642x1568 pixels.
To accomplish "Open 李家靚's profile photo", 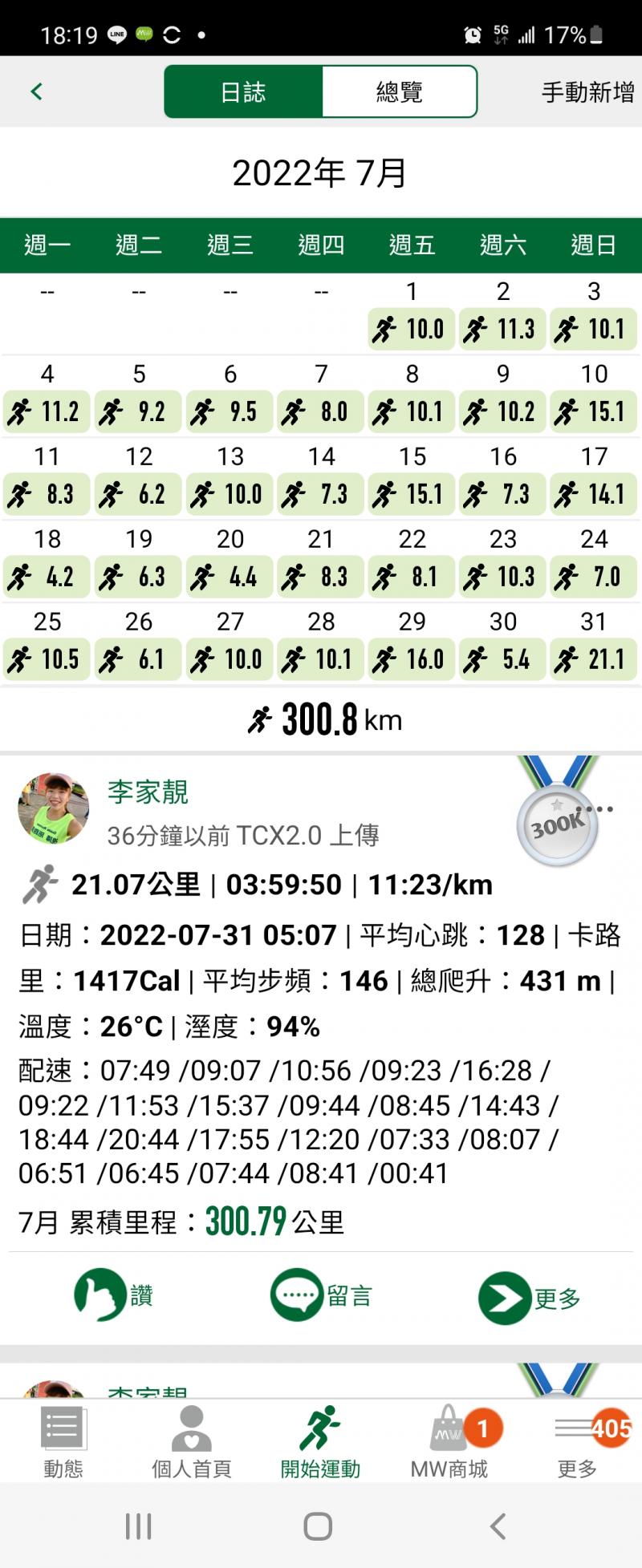I will (x=54, y=808).
